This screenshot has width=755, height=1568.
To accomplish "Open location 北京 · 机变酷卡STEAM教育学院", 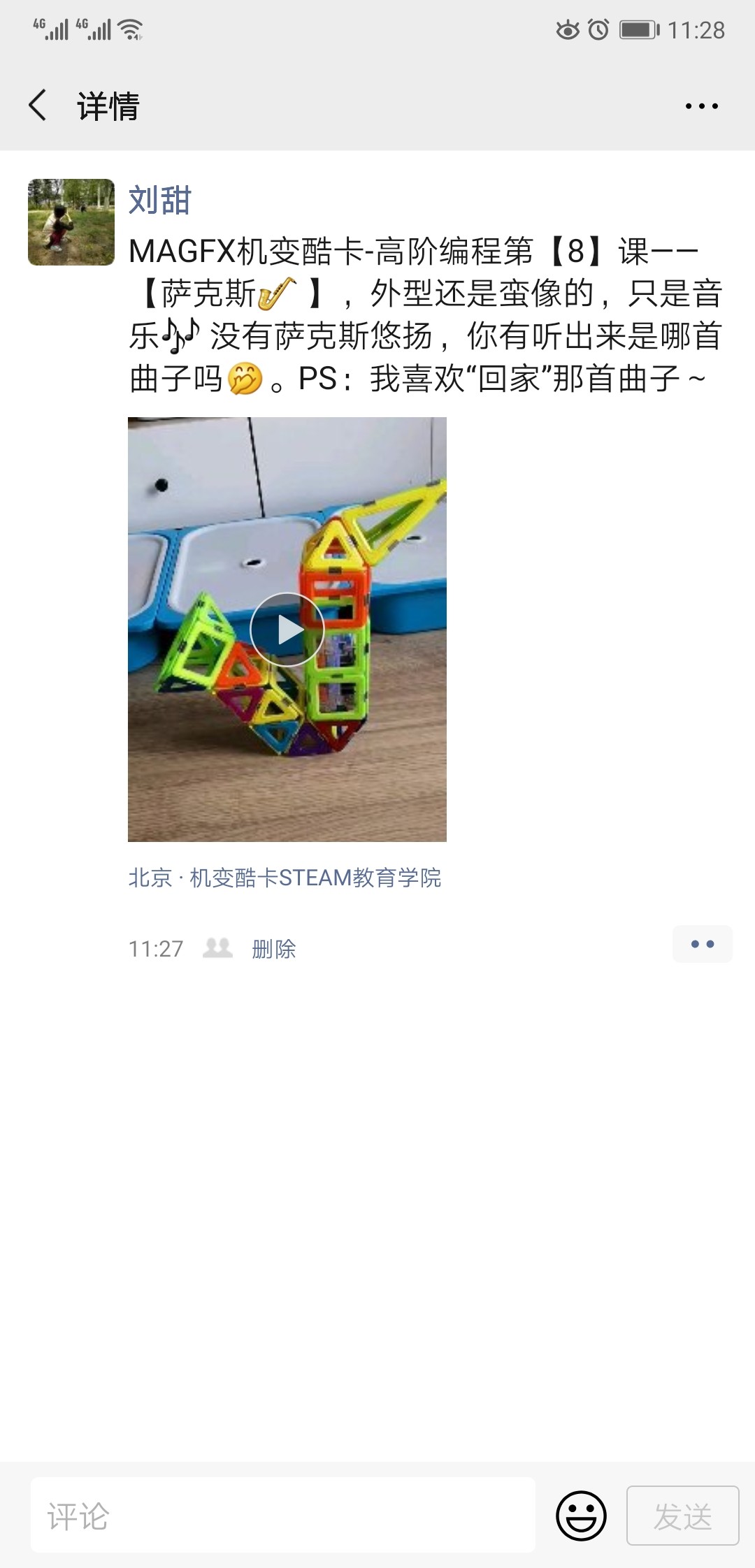I will point(285,878).
